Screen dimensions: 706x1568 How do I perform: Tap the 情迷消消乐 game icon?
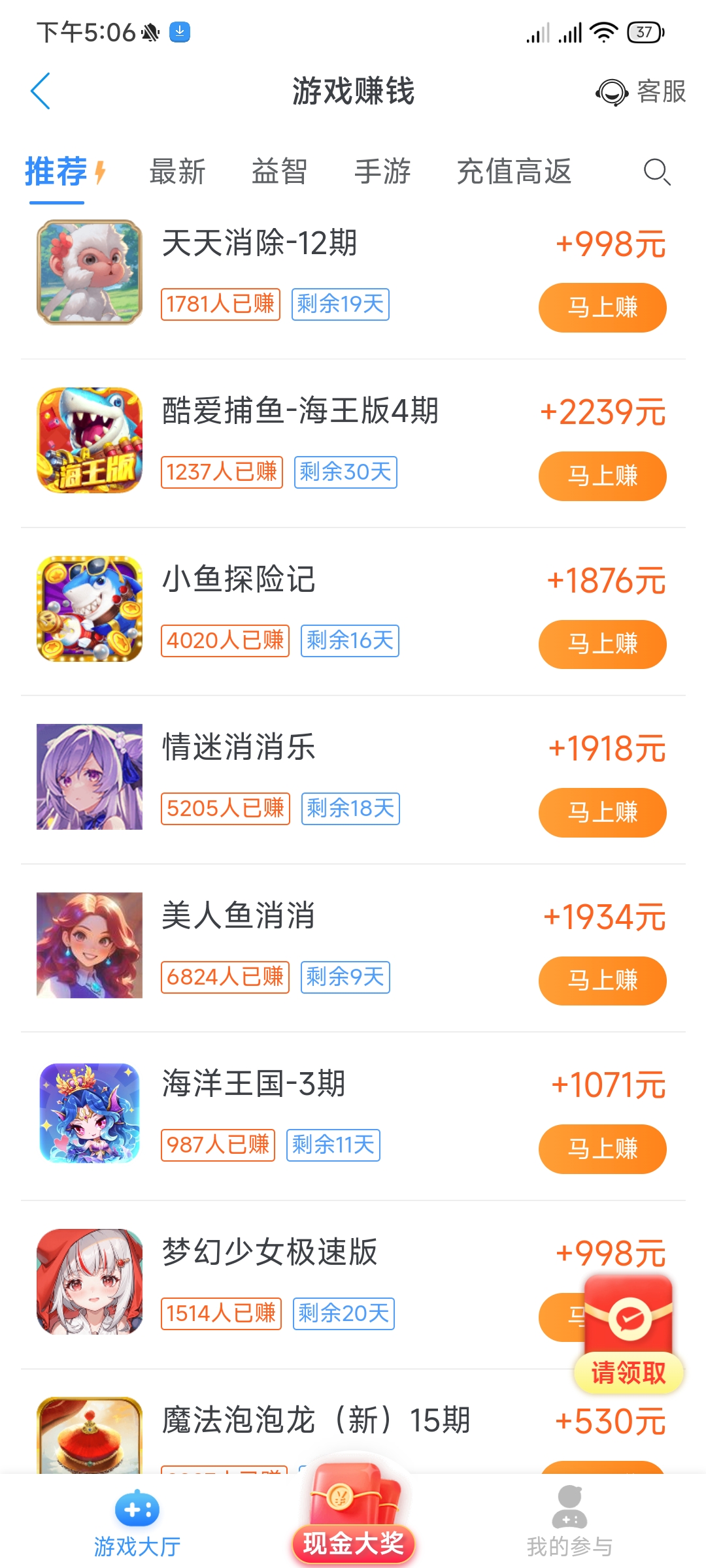coord(89,776)
